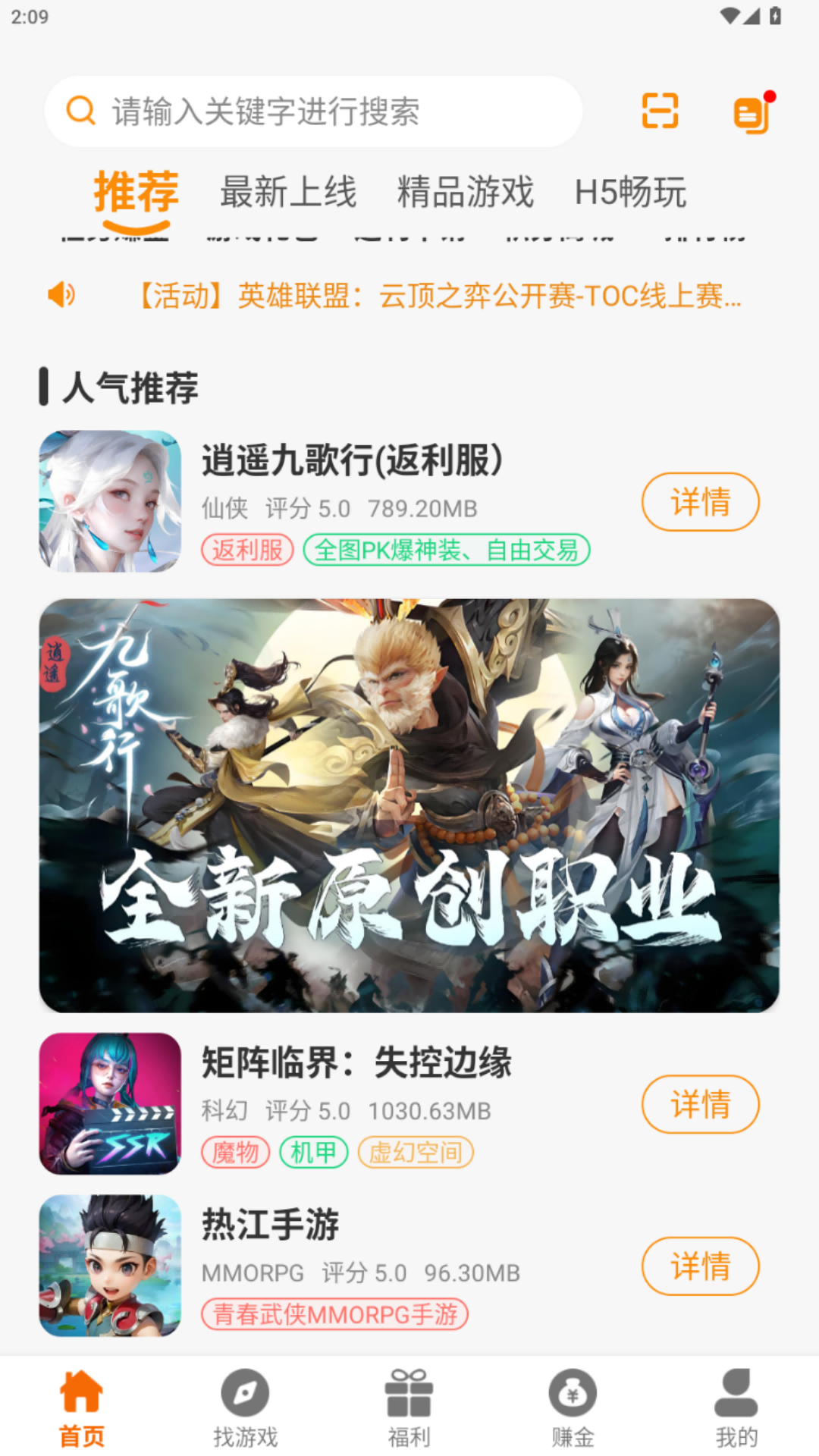Viewport: 819px width, 1456px height.
Task: Tap the keyword search field
Action: tap(312, 111)
